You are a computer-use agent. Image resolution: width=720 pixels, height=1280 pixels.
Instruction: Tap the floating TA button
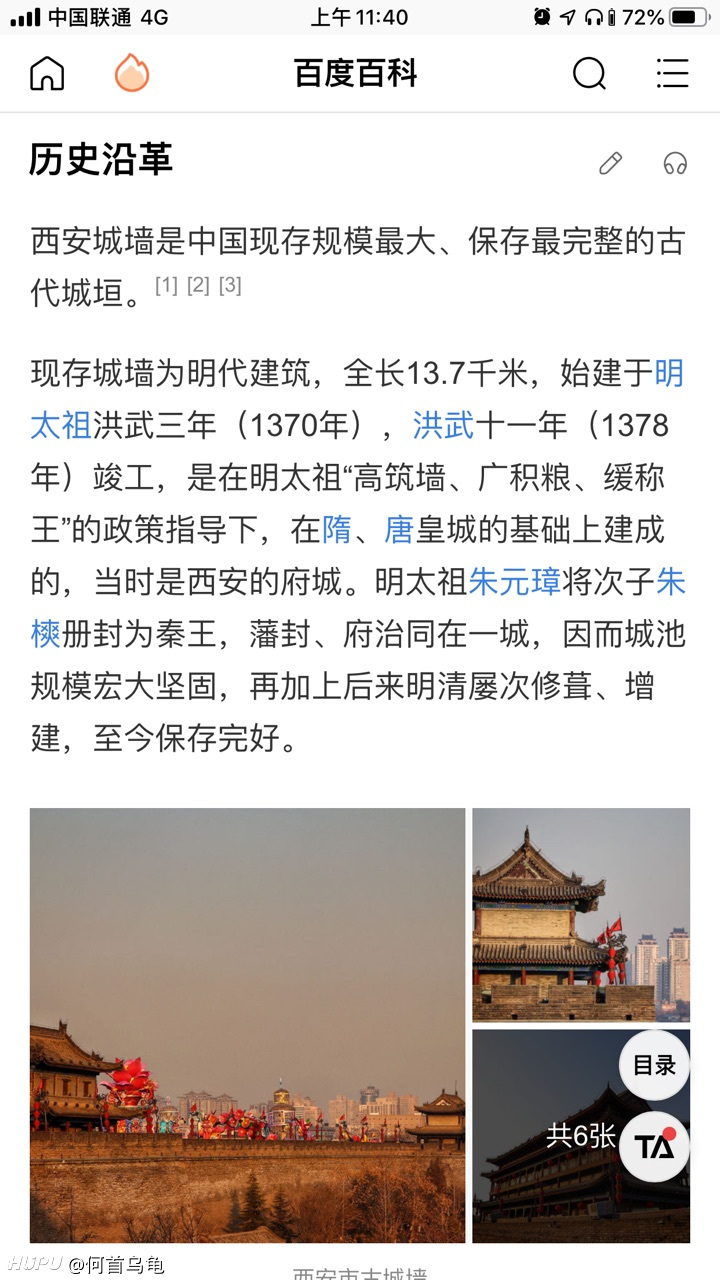tap(654, 1147)
